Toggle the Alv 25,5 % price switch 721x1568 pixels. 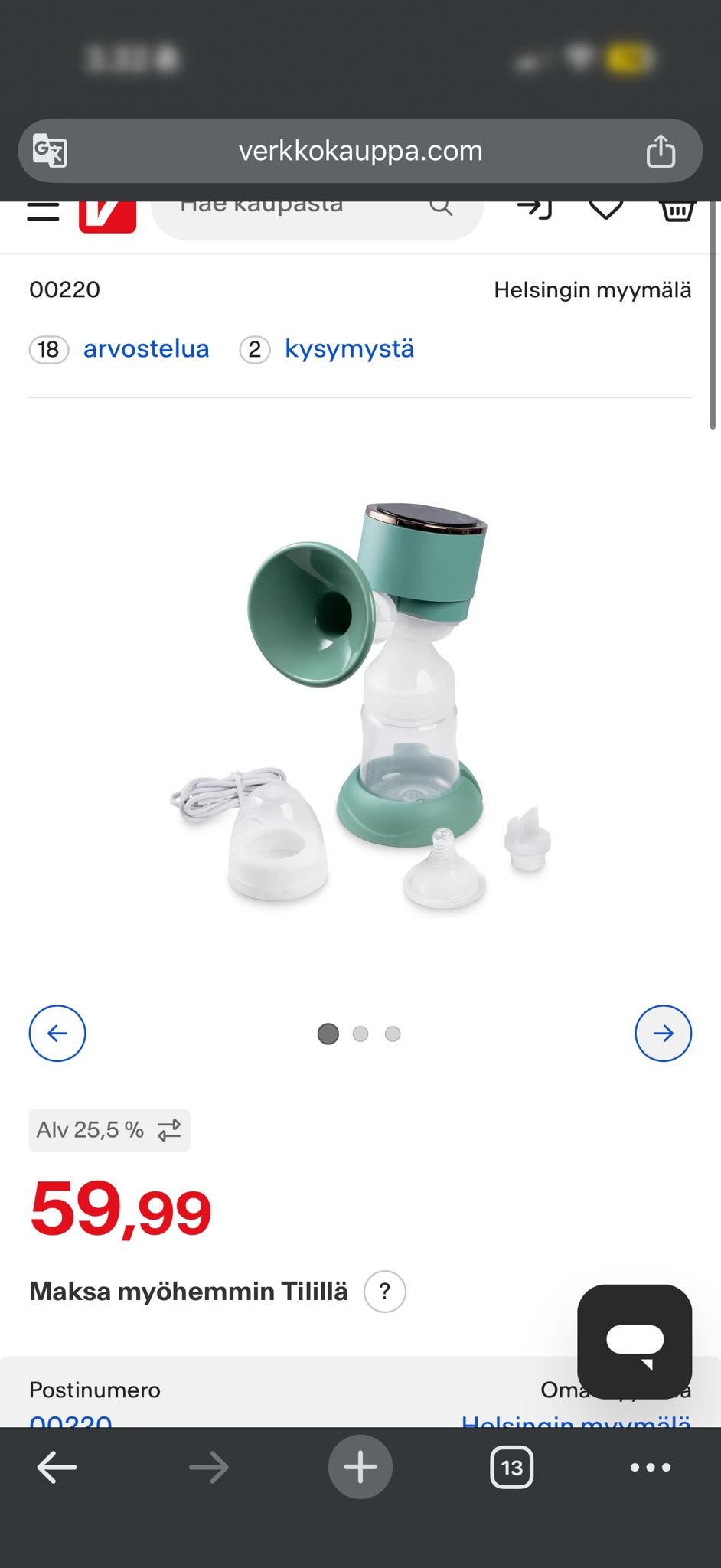click(109, 1129)
